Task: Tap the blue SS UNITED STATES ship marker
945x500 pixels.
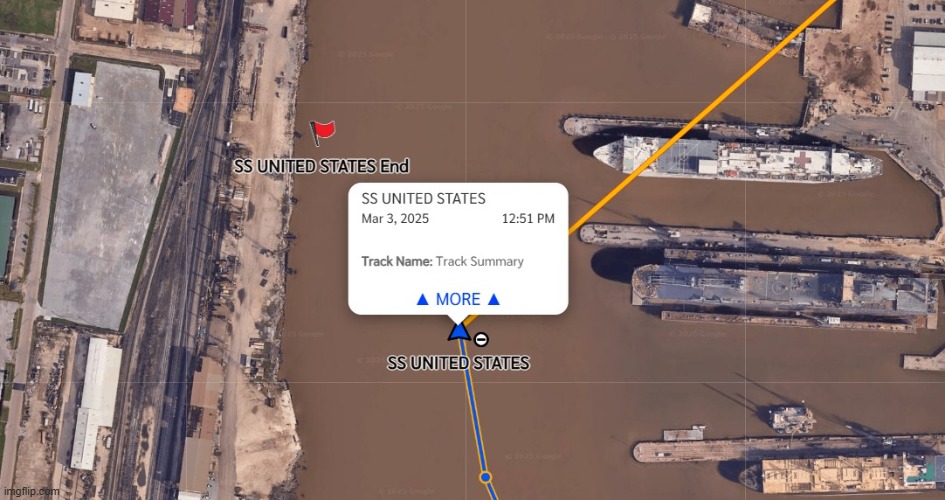Action: 459,331
